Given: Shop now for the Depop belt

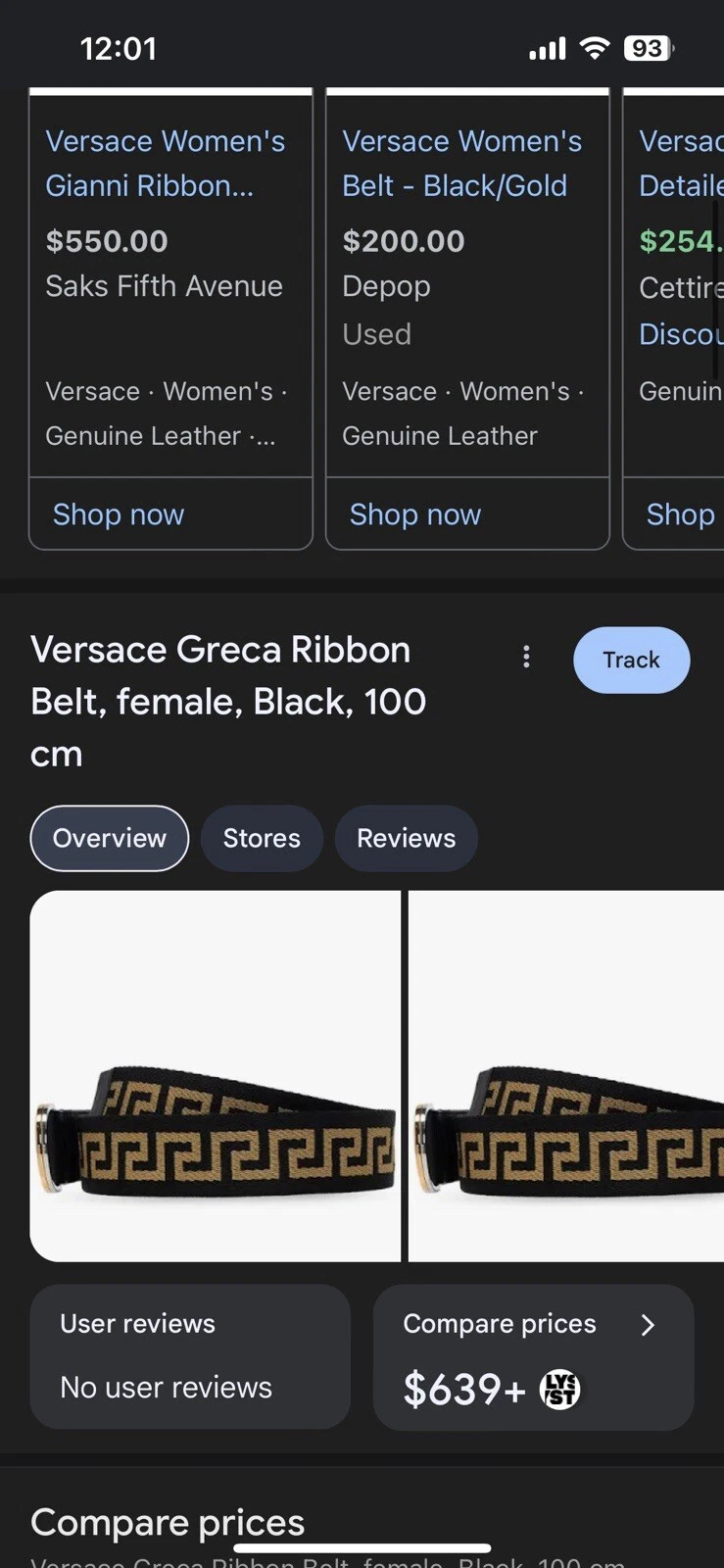Looking at the screenshot, I should 415,514.
